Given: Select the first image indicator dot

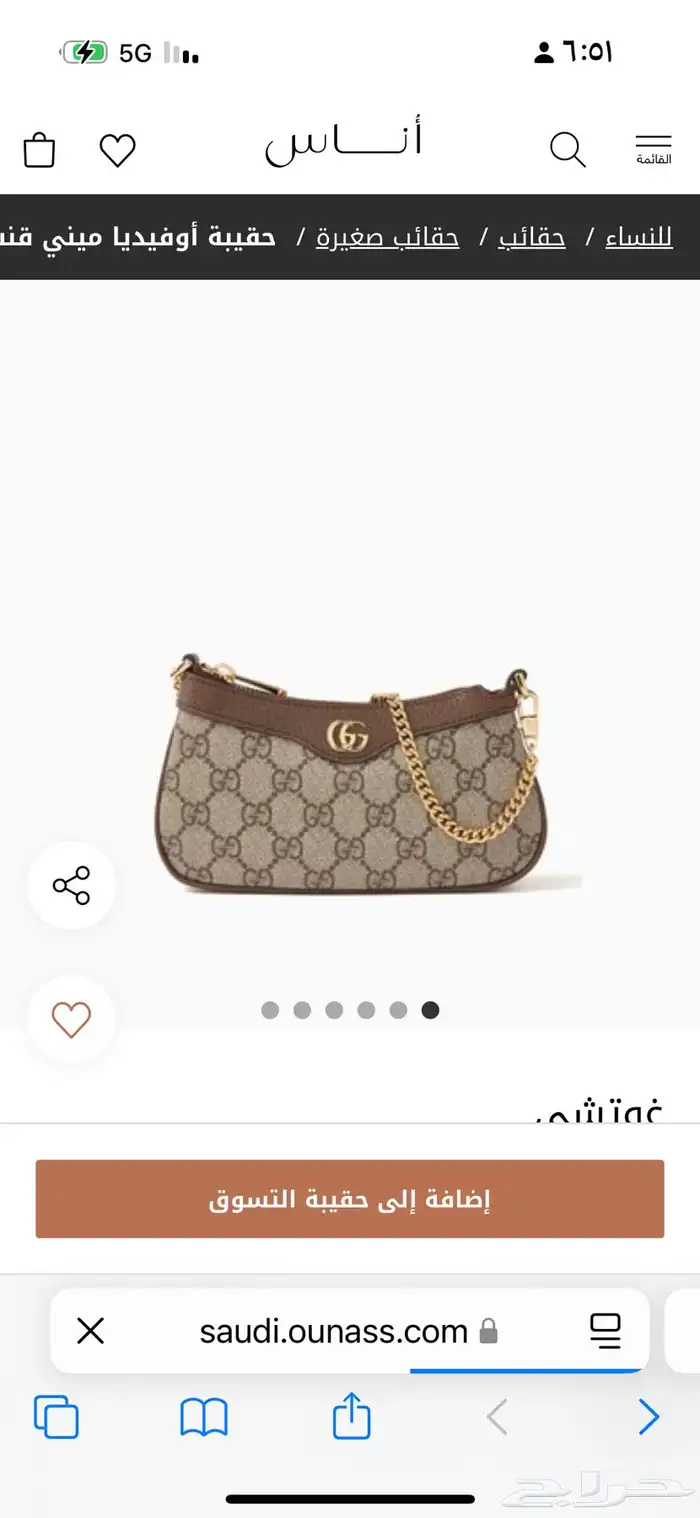Looking at the screenshot, I should [270, 1010].
